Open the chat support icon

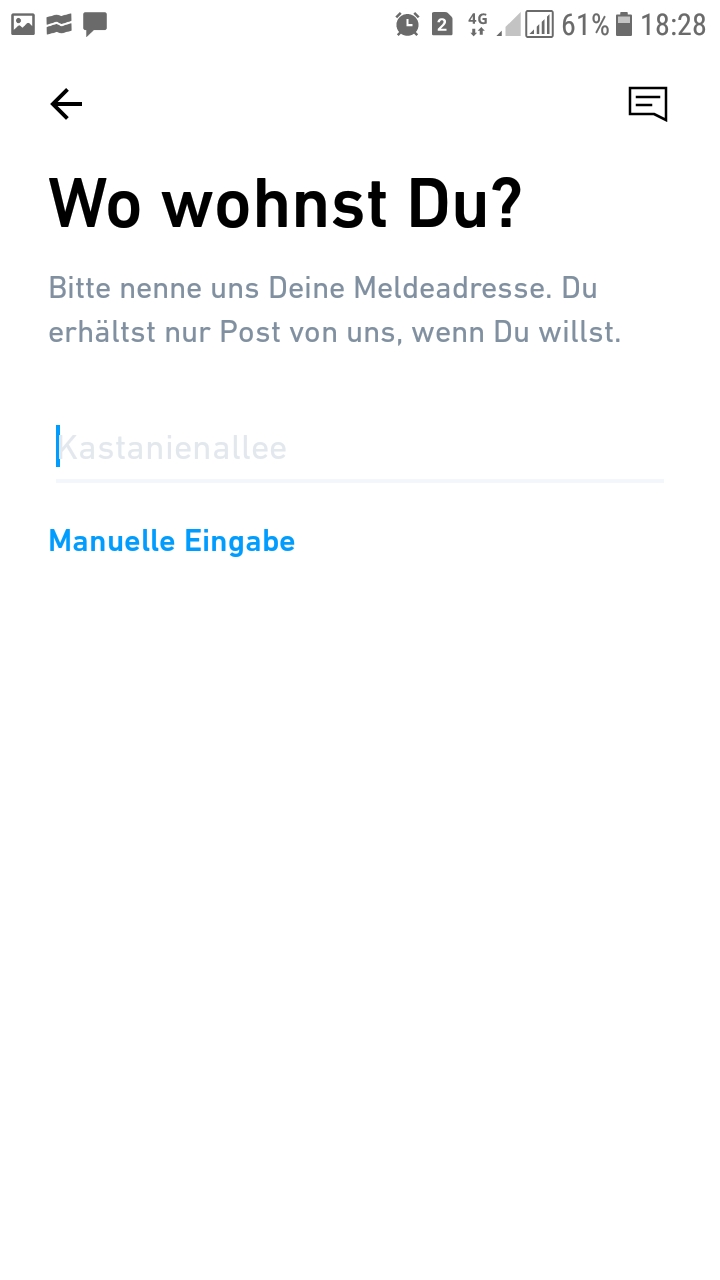tap(647, 103)
